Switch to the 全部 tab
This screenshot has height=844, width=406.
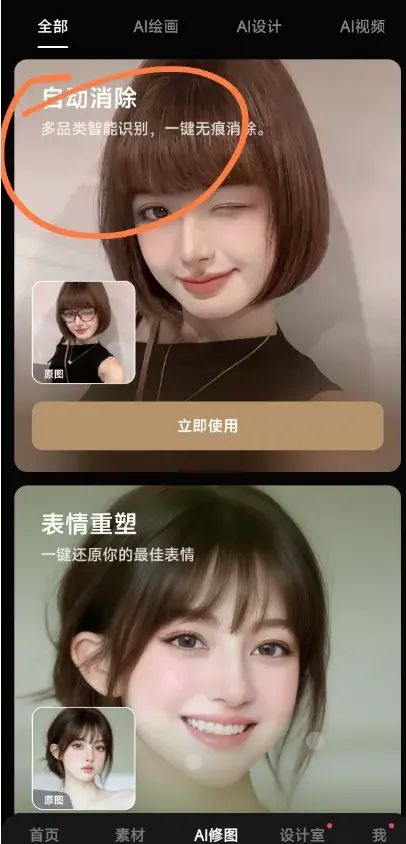(x=53, y=27)
